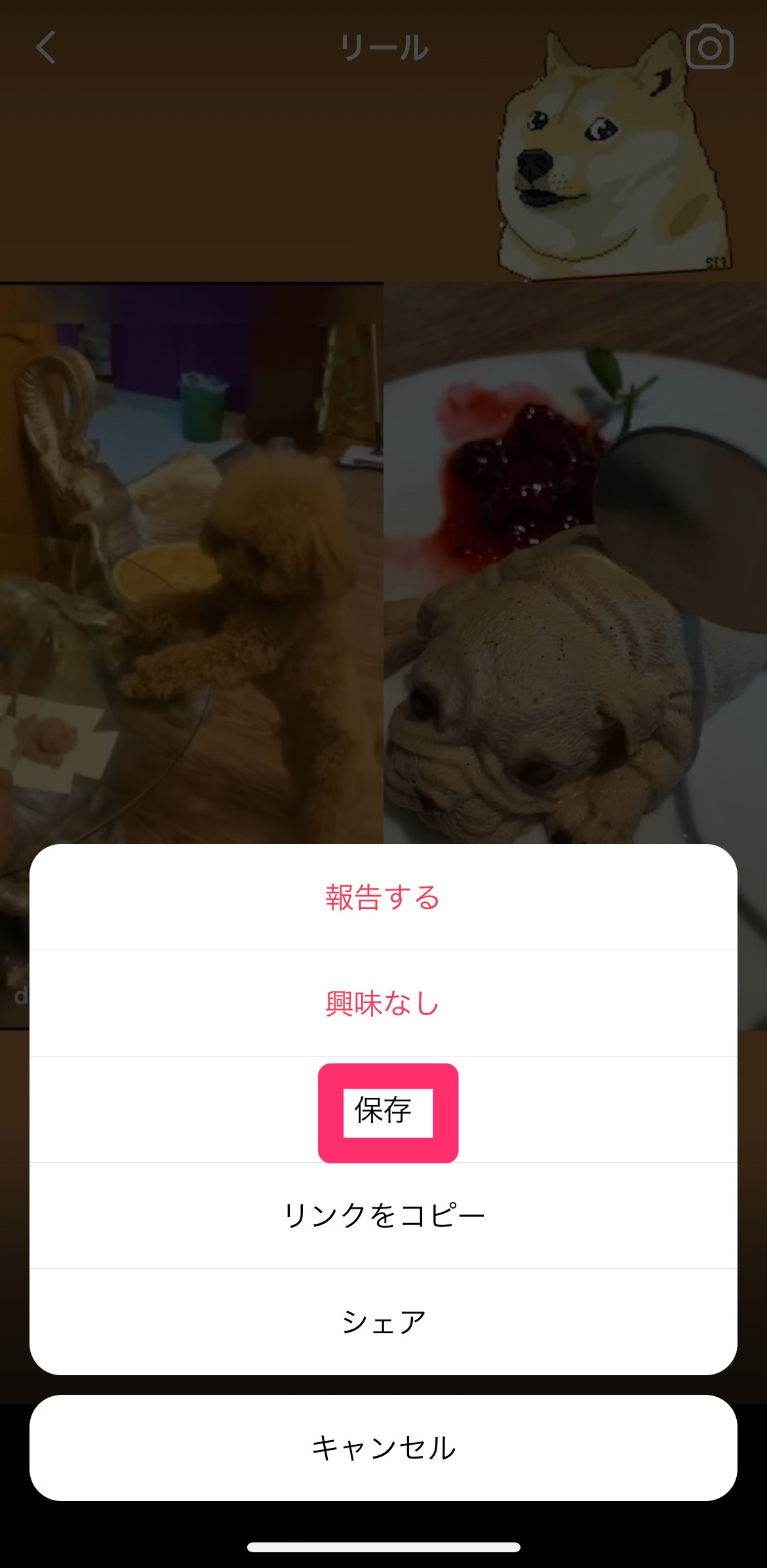Image resolution: width=767 pixels, height=1568 pixels.
Task: Dismiss the sheet with キャンセル
Action: point(383,1447)
